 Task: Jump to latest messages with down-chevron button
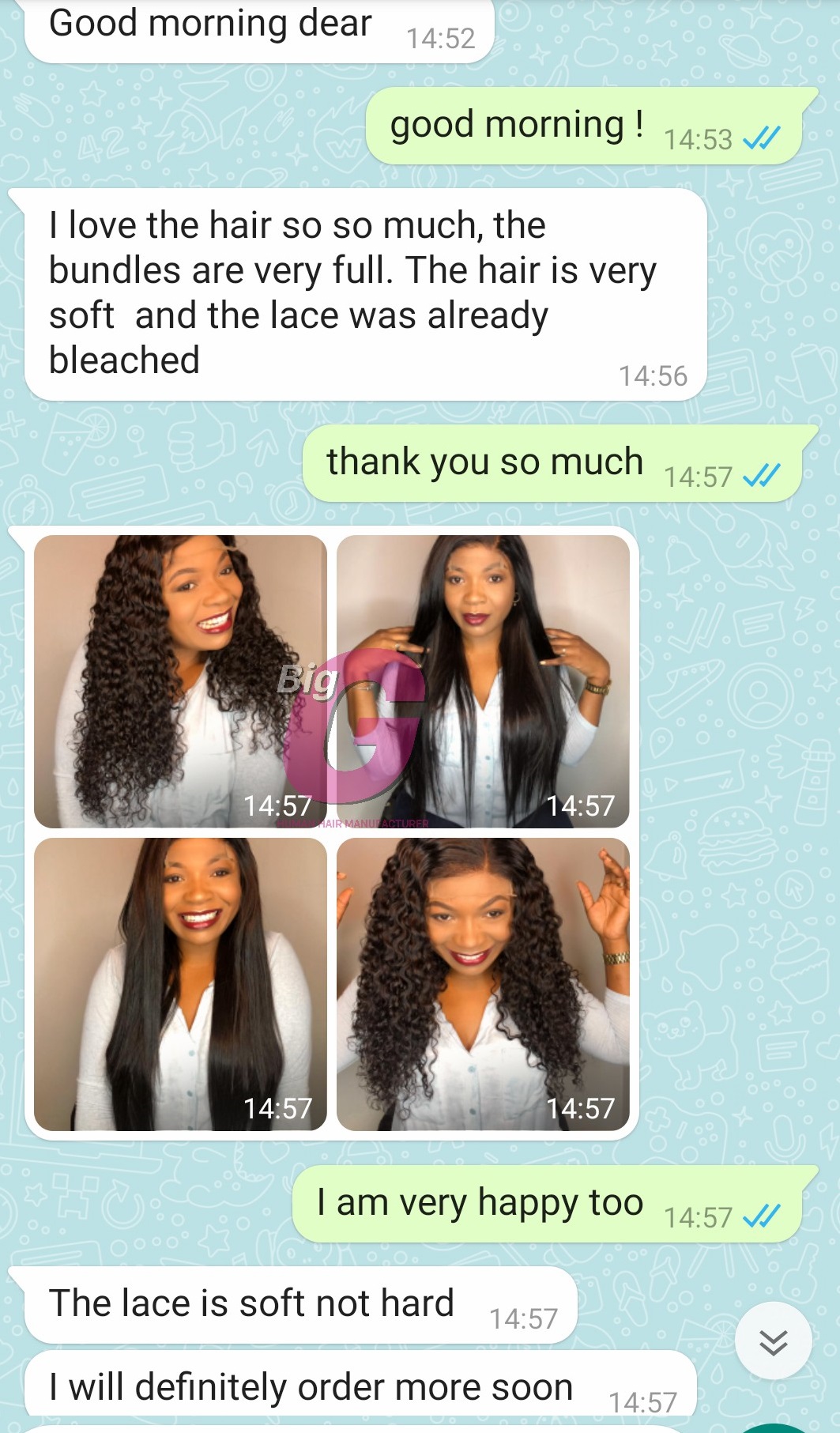tap(773, 1341)
